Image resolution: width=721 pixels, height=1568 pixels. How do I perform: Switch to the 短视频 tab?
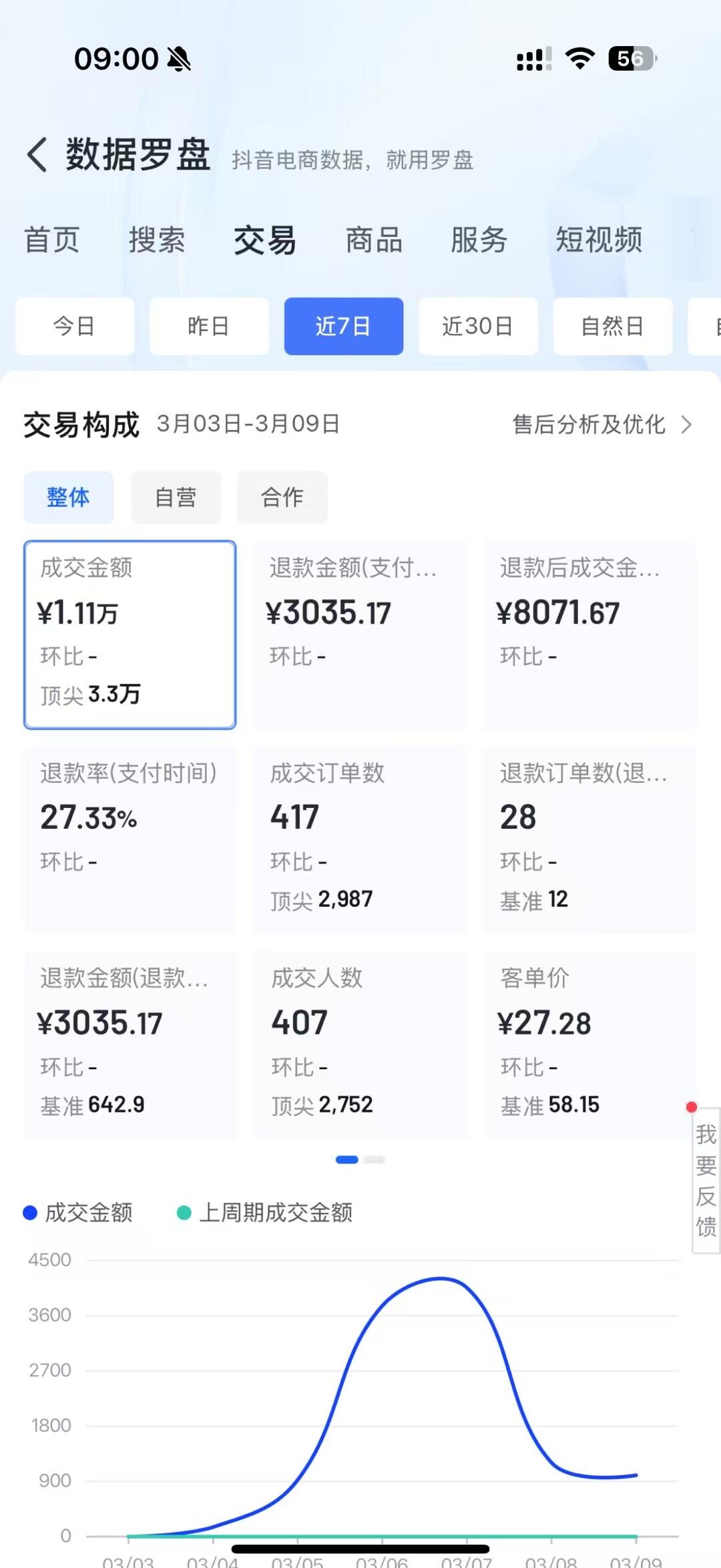599,240
